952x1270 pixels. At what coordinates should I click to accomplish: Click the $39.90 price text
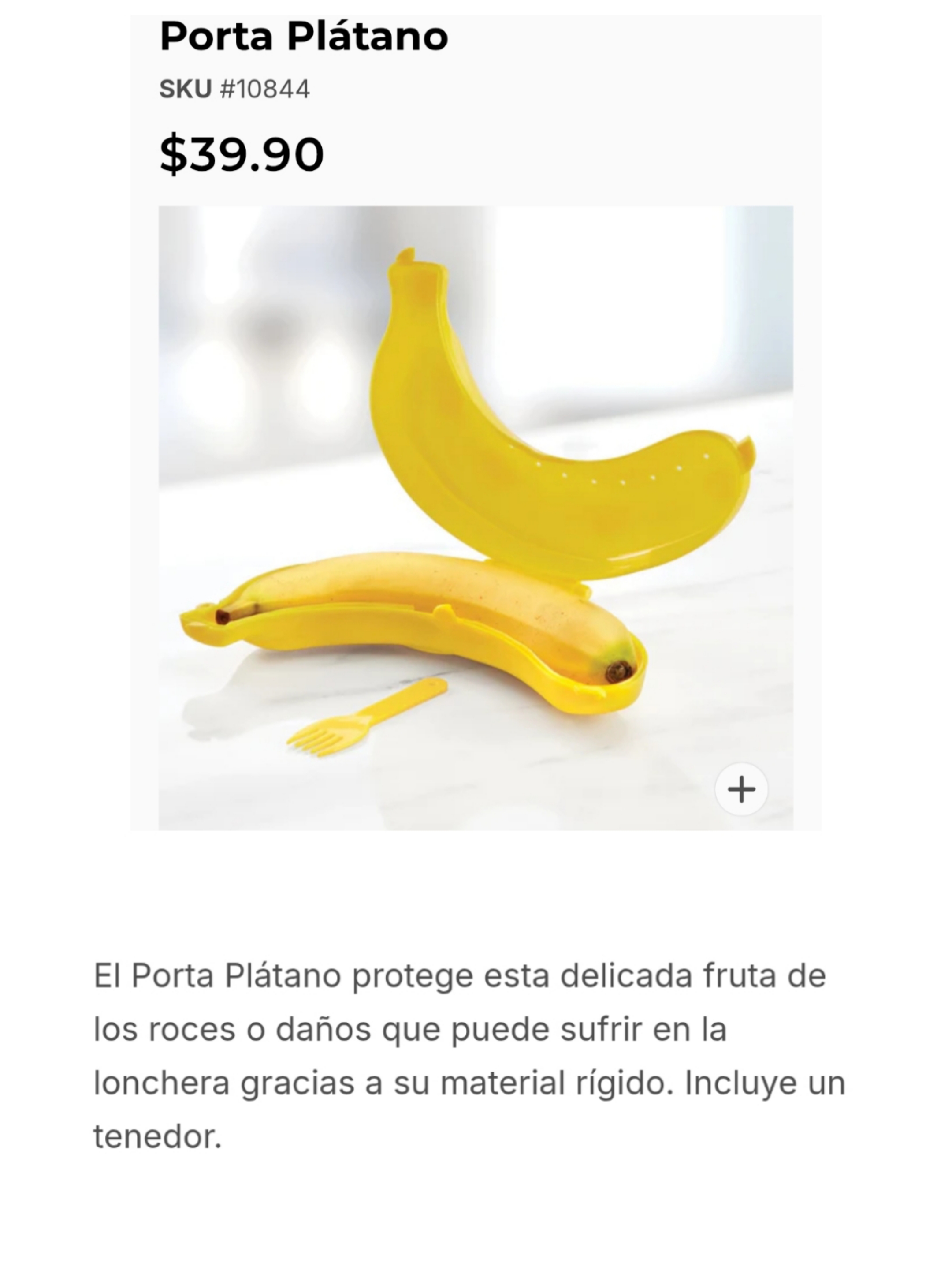click(x=241, y=152)
